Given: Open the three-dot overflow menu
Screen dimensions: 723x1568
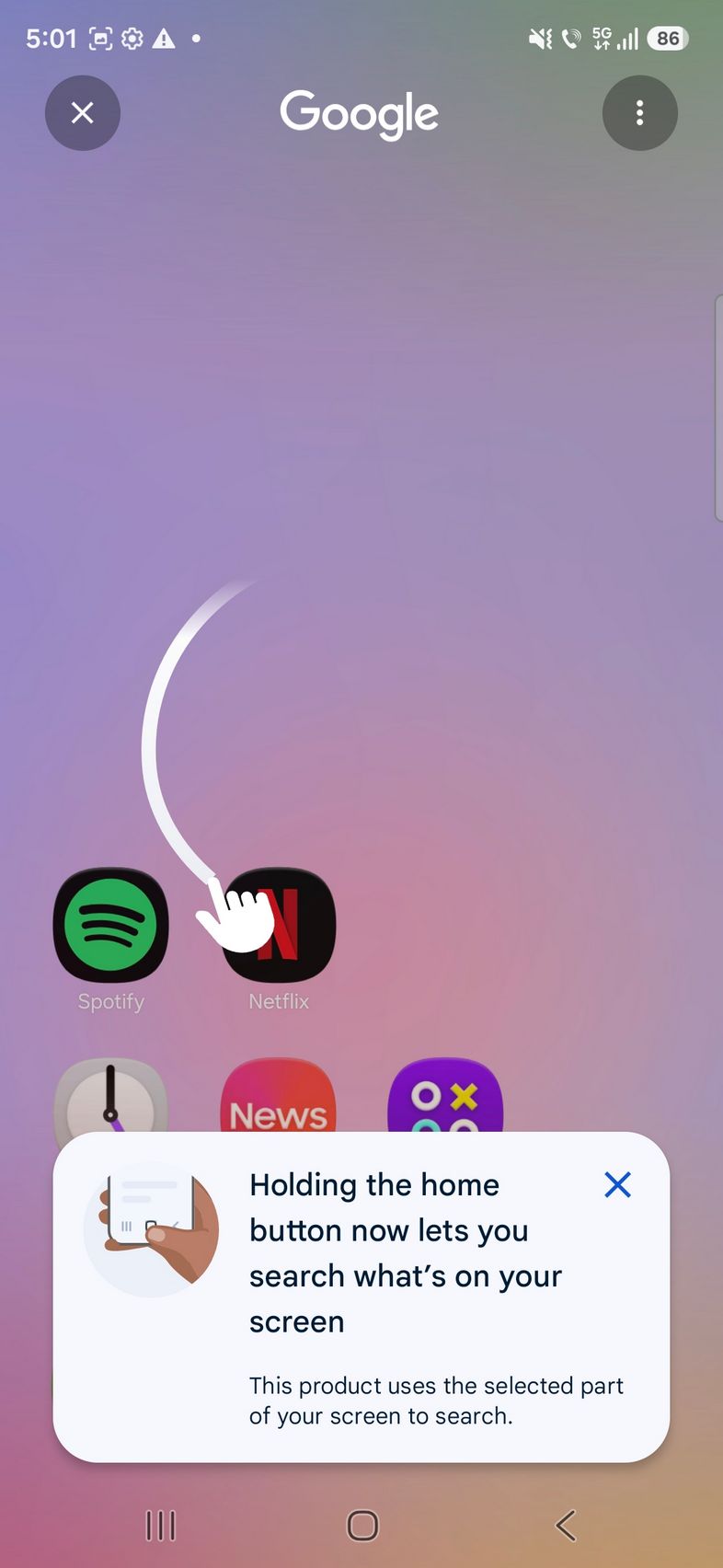Looking at the screenshot, I should point(639,113).
